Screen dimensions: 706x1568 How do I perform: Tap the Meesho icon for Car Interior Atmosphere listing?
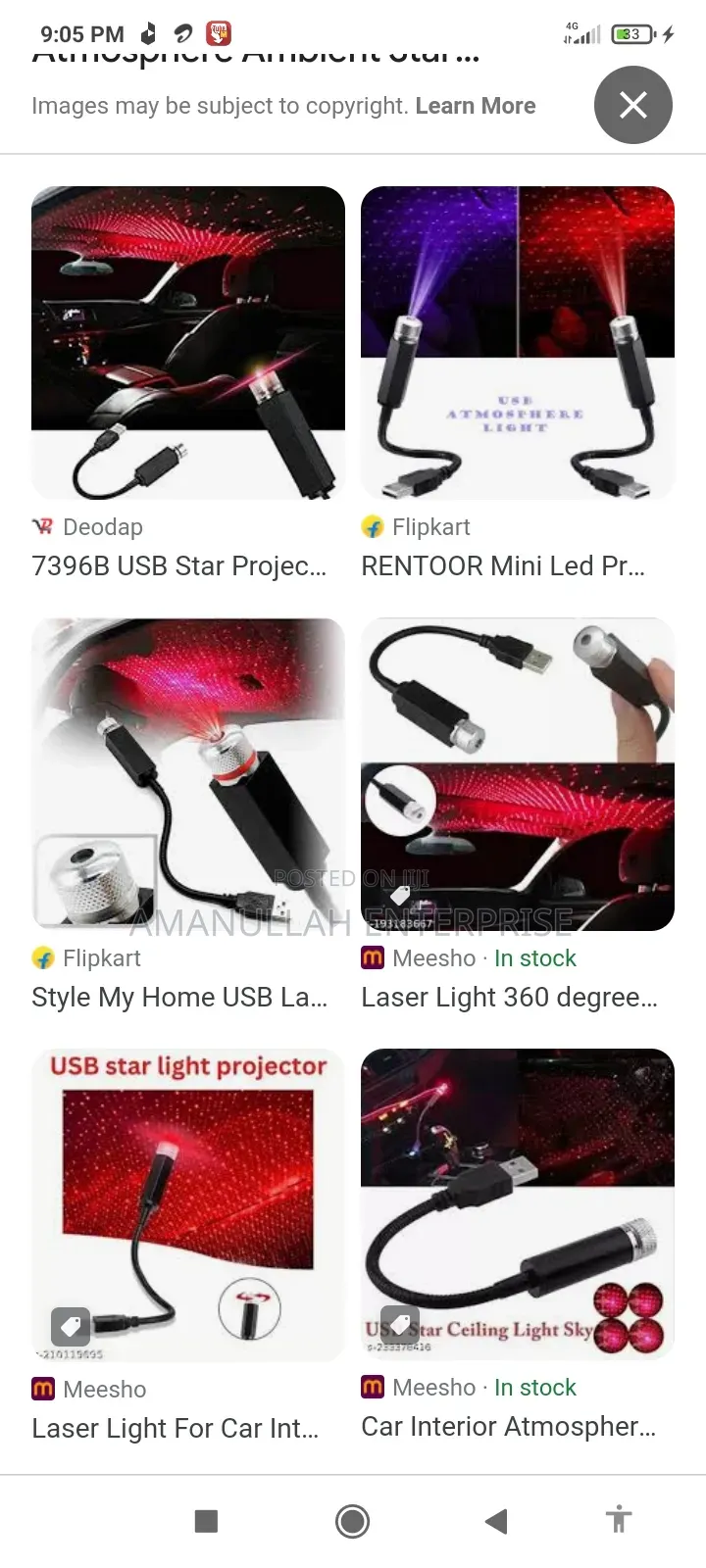372,1388
